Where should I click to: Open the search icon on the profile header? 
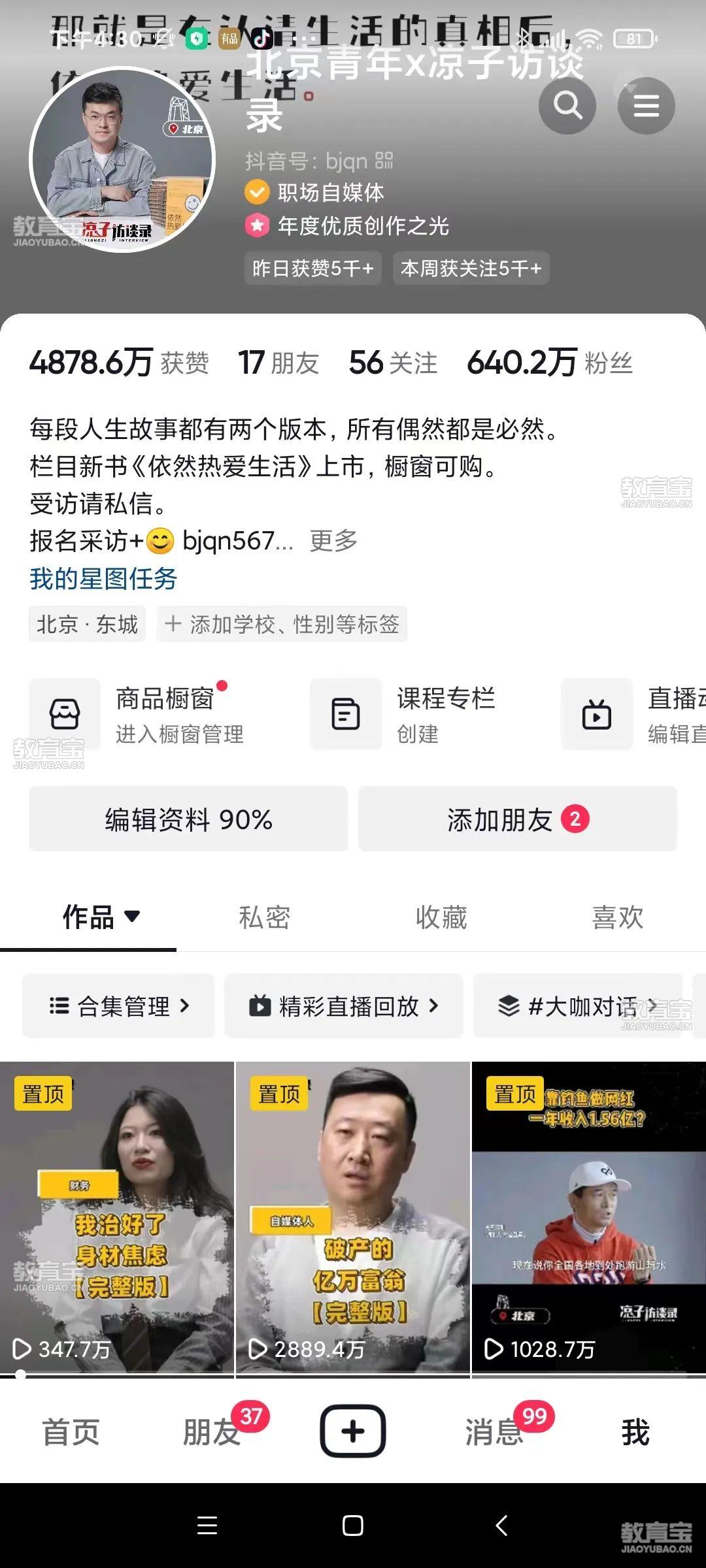[567, 105]
